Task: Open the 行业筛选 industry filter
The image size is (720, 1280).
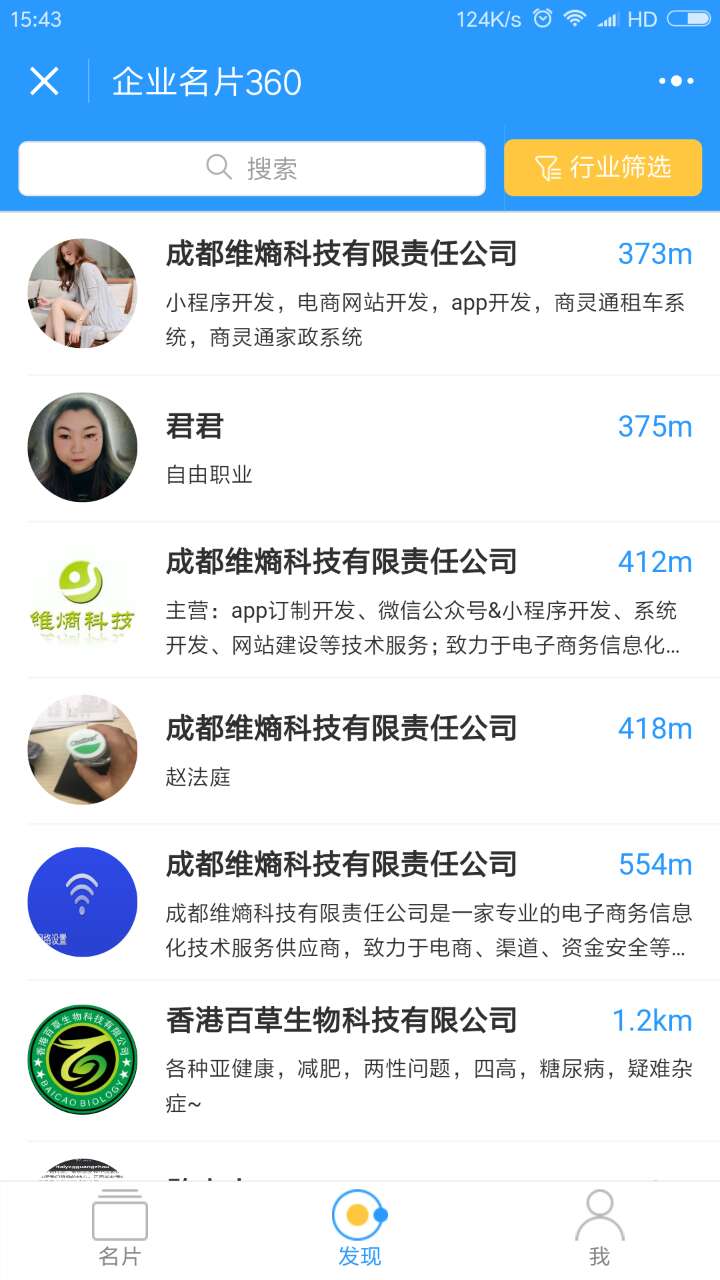Action: click(603, 168)
